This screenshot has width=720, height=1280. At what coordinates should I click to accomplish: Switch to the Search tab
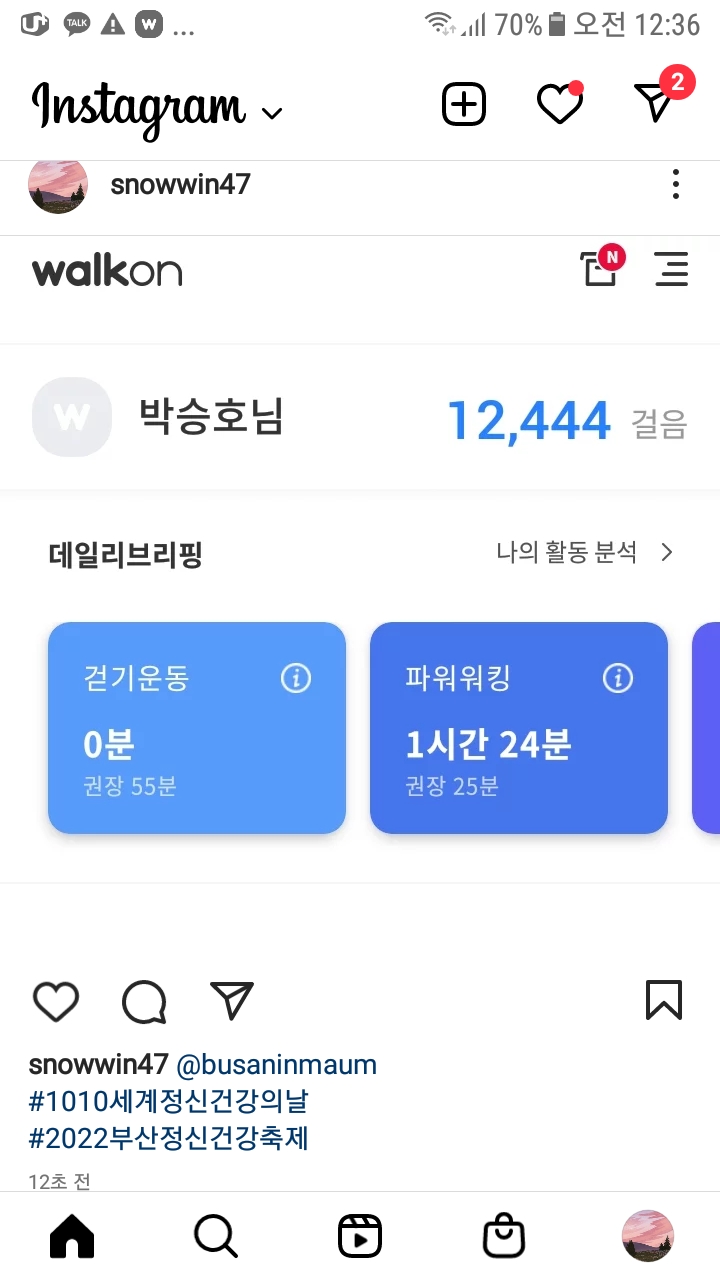216,1237
